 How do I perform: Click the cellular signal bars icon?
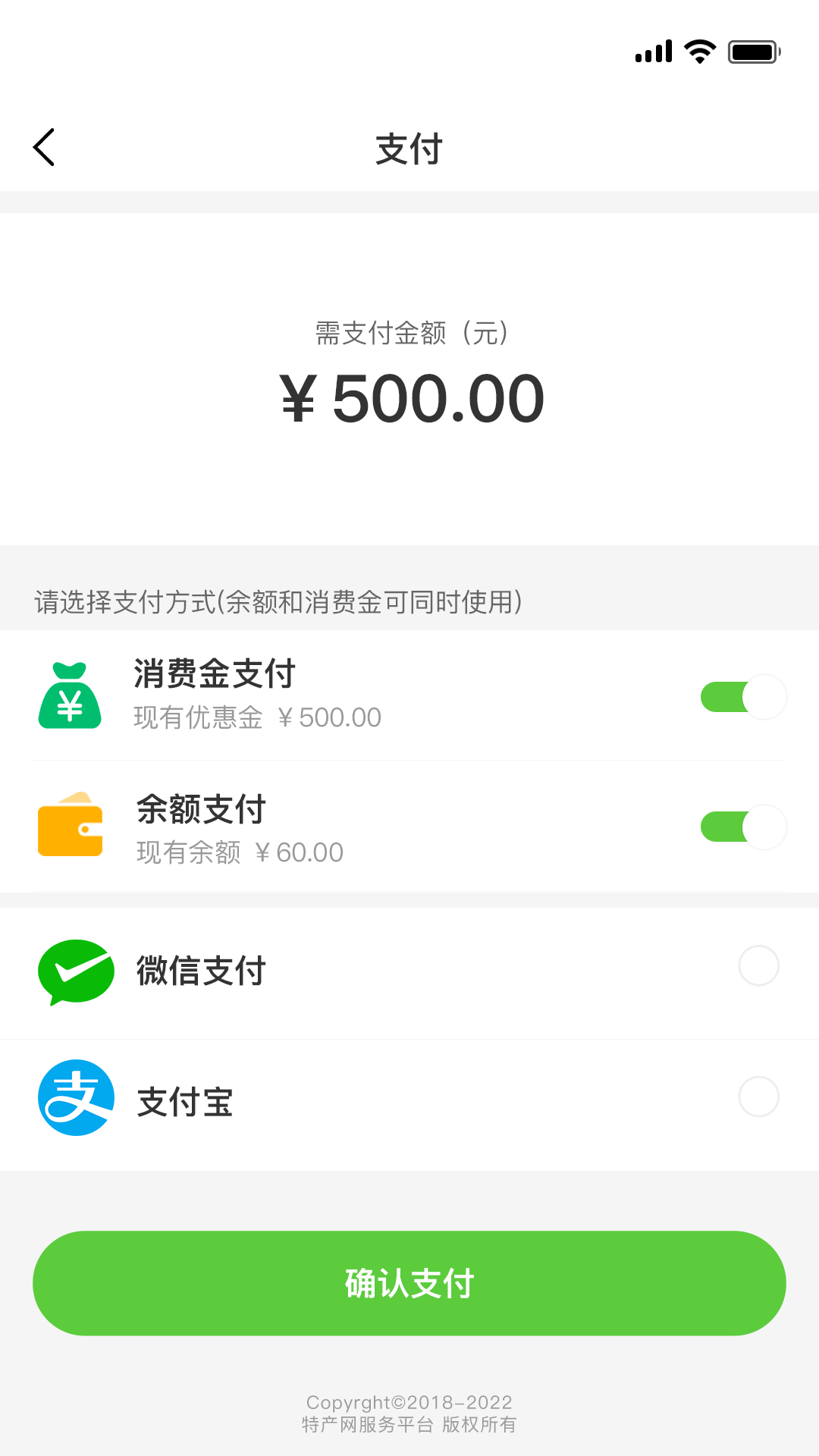(654, 51)
